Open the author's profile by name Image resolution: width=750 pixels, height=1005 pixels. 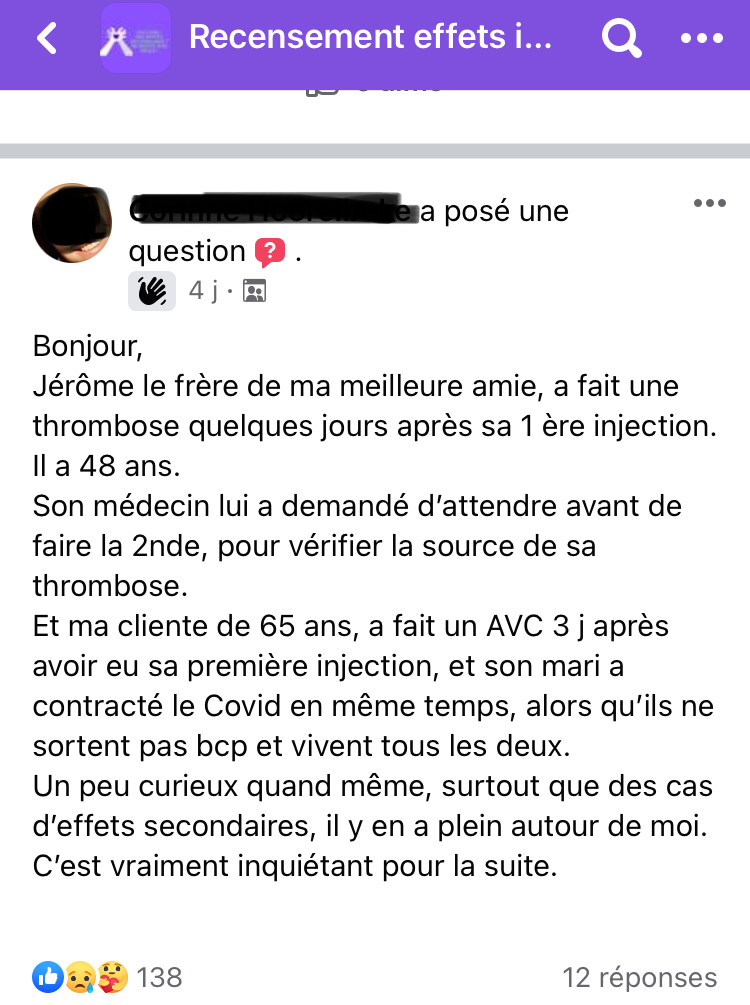270,211
